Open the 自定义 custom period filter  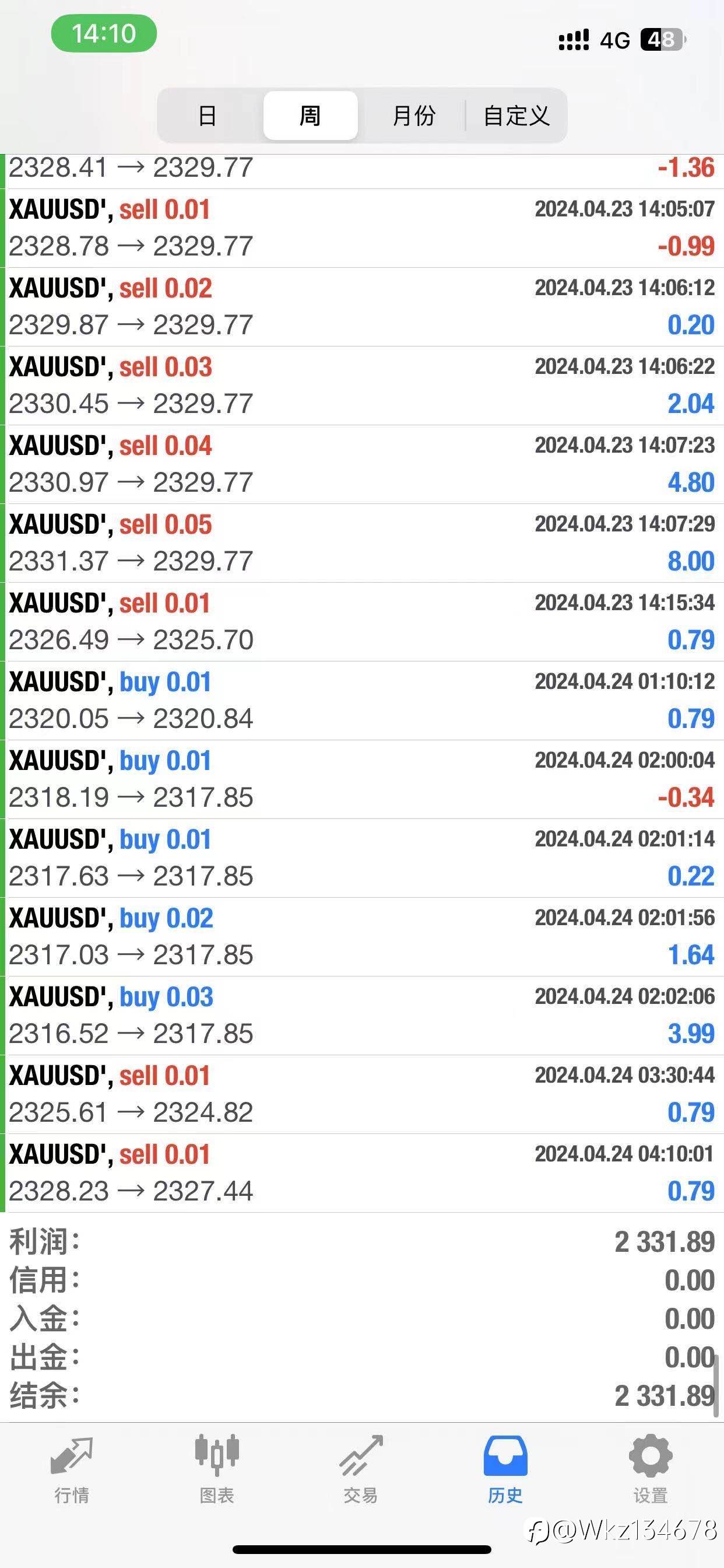coord(516,116)
